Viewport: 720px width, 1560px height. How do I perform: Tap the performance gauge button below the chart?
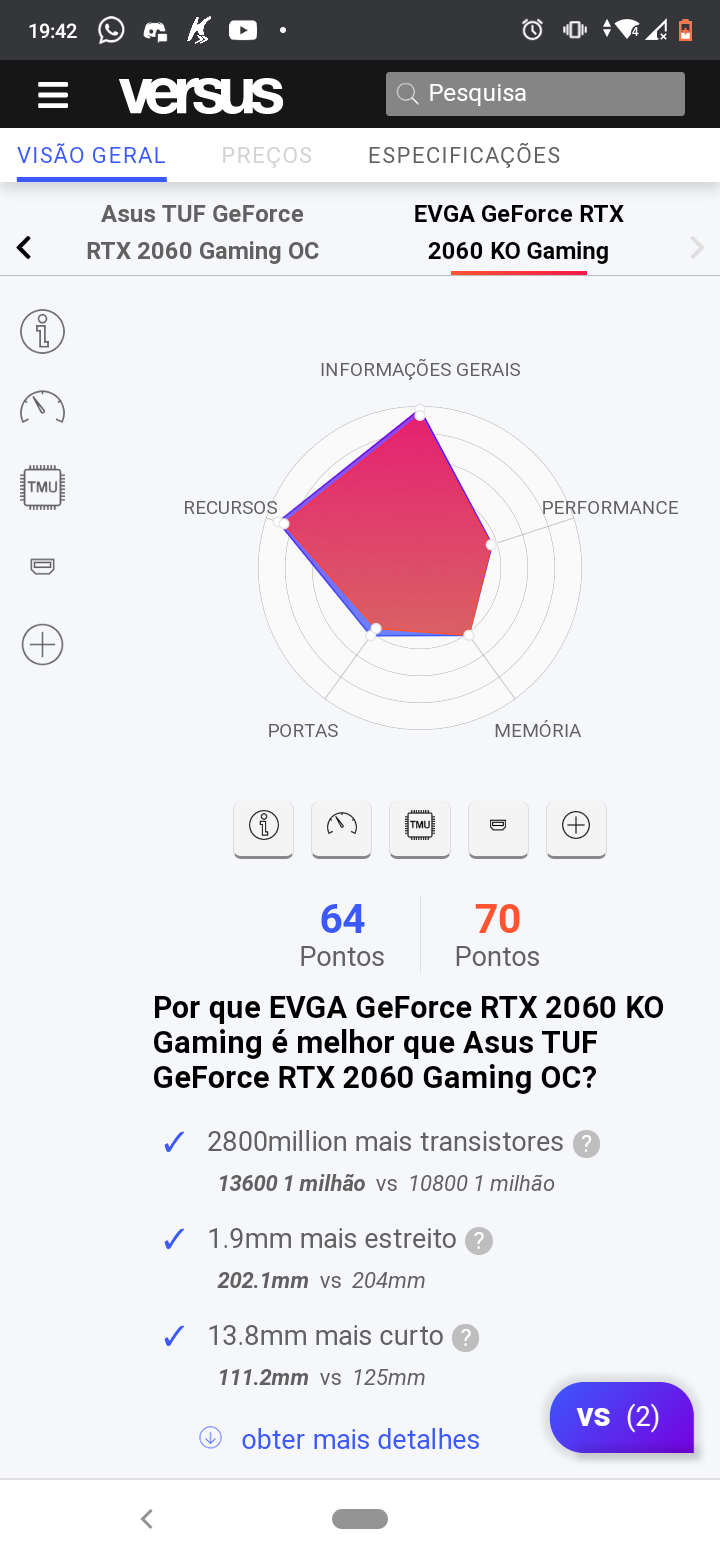click(341, 829)
